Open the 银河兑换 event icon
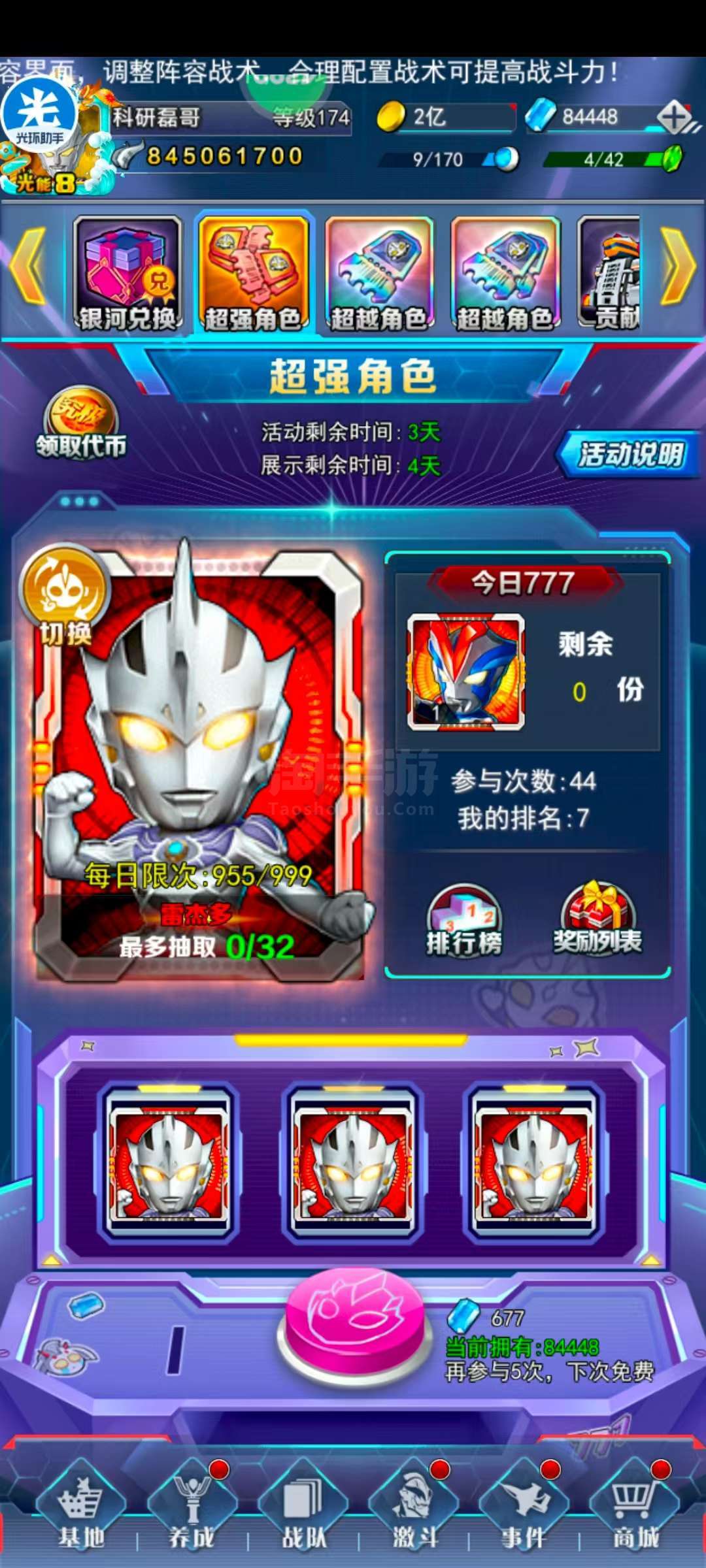Screen dimensions: 706x1568 (x=127, y=274)
